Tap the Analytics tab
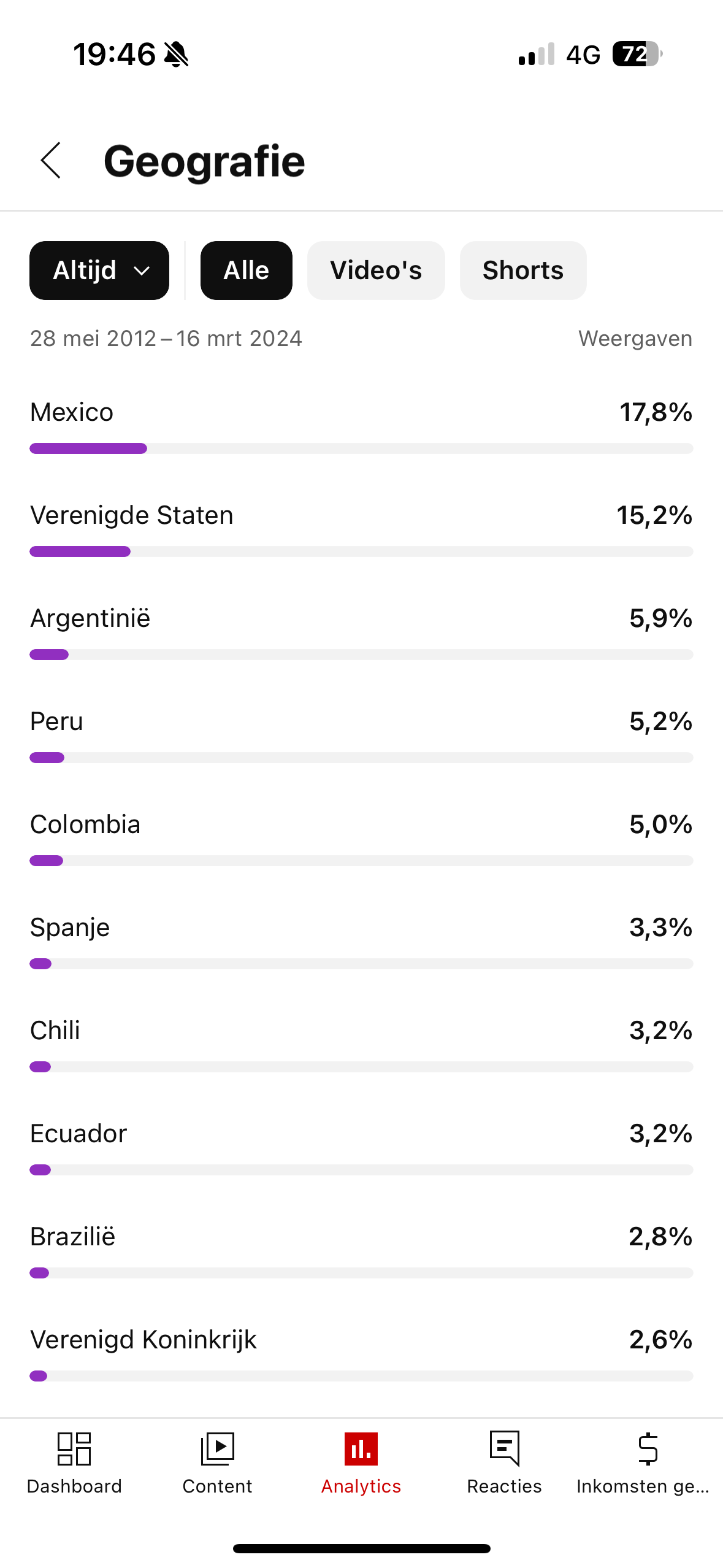723x1568 pixels. (x=361, y=1462)
